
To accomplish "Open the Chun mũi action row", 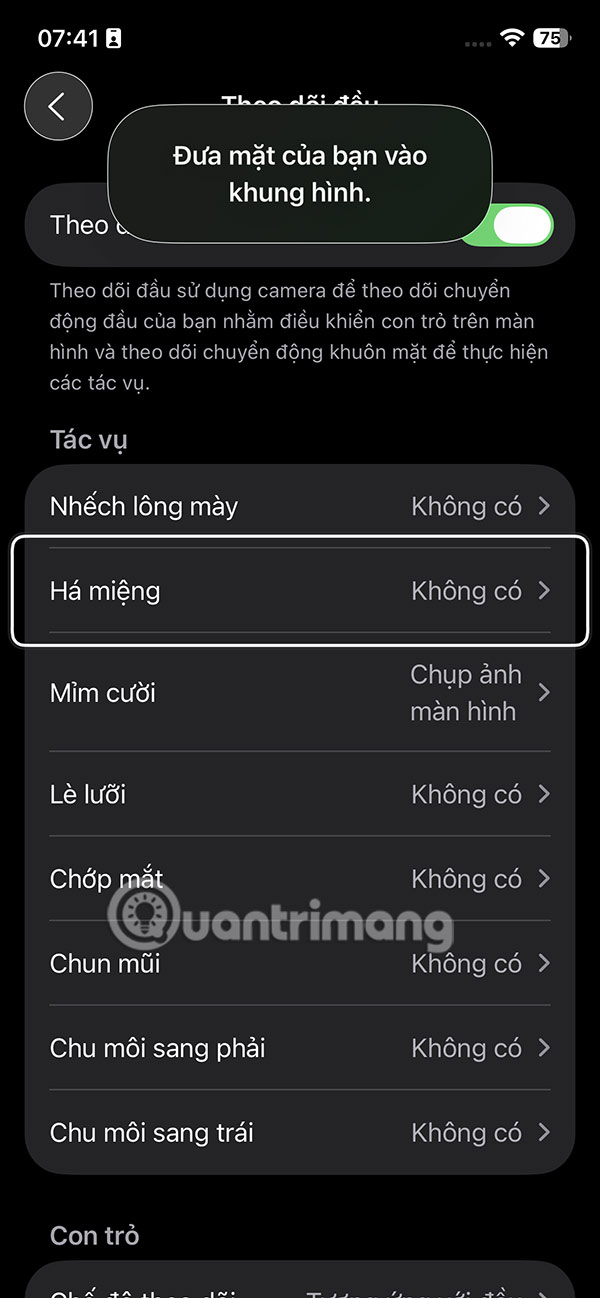I will [x=300, y=963].
